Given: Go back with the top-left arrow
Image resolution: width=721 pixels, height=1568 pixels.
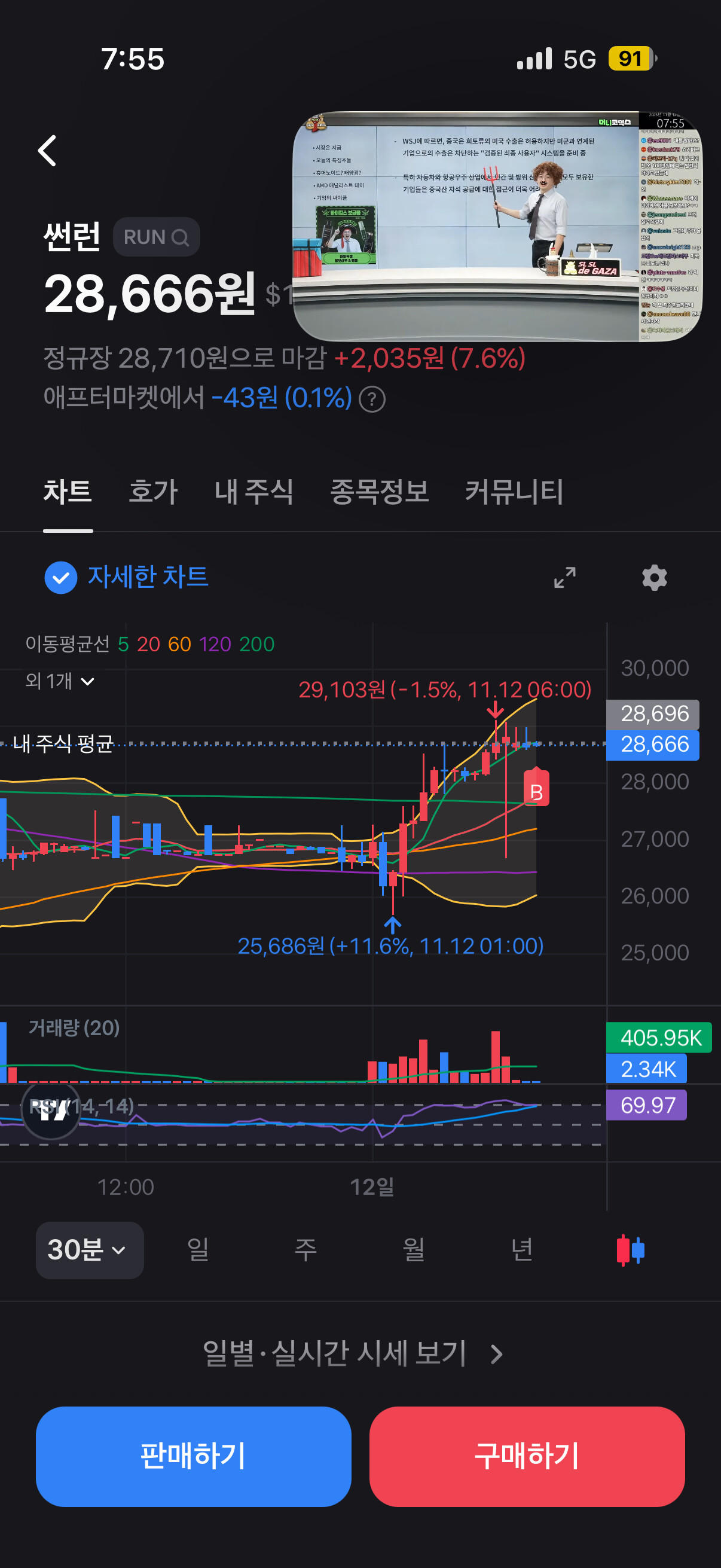Looking at the screenshot, I should point(47,150).
